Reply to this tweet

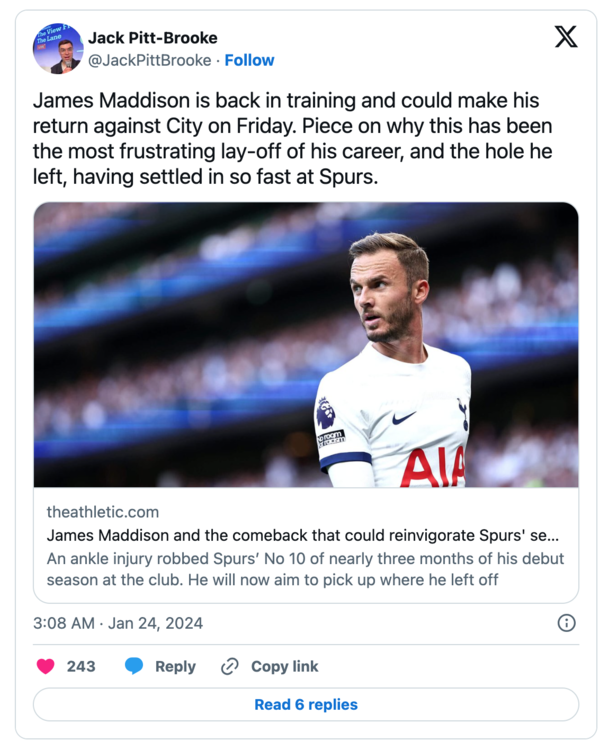point(161,666)
